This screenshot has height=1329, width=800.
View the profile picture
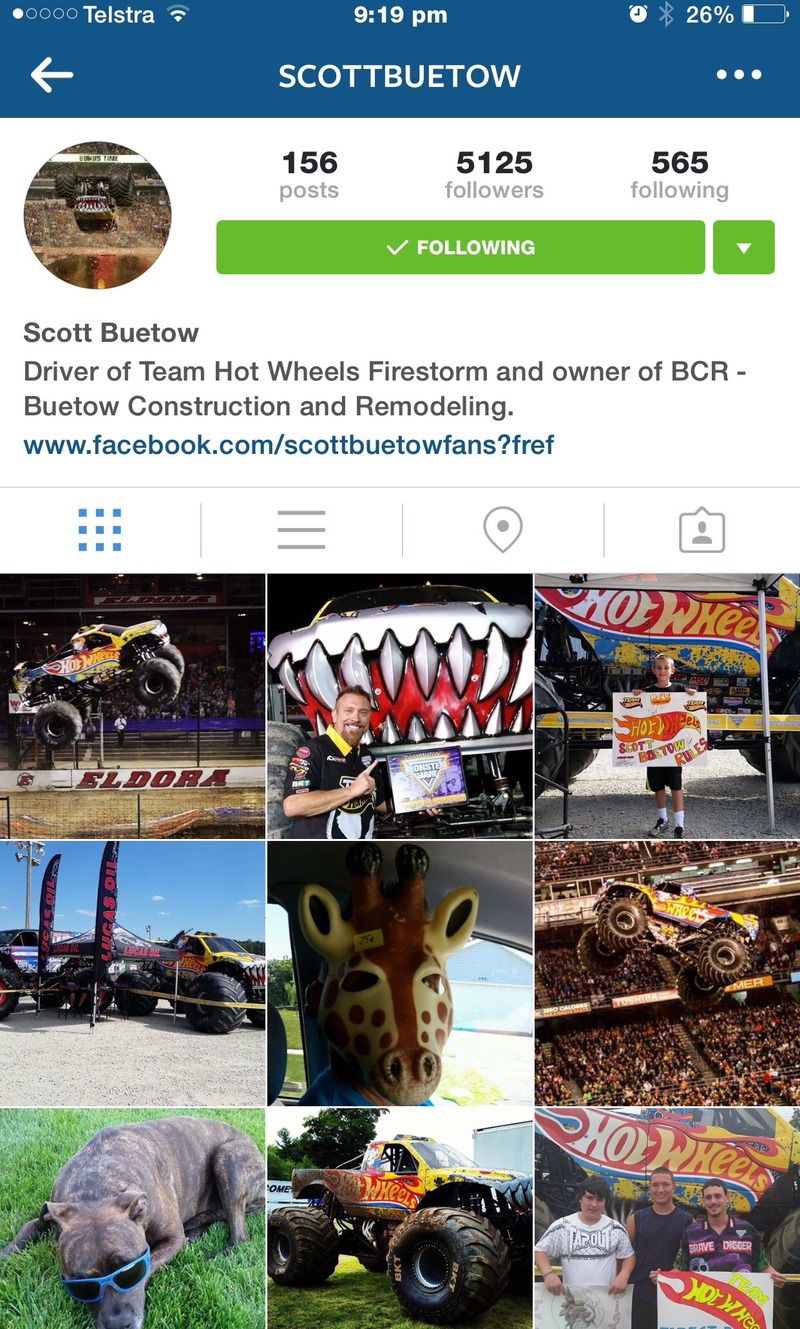98,215
